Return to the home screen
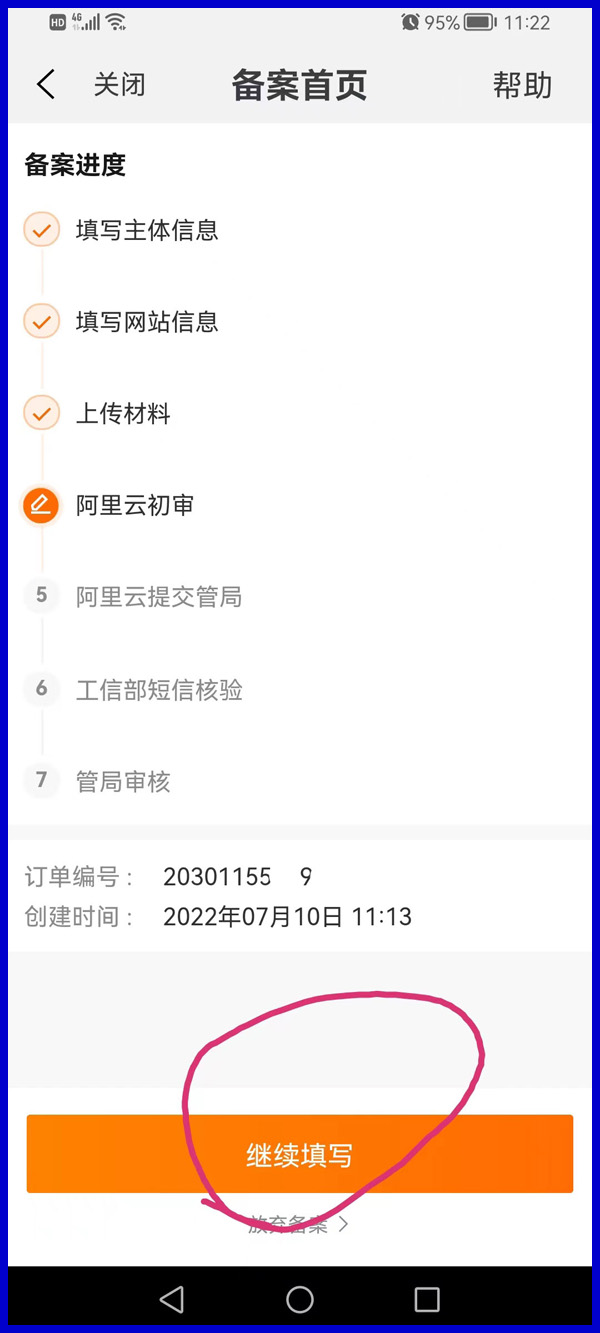This screenshot has height=1333, width=600. [x=300, y=1299]
